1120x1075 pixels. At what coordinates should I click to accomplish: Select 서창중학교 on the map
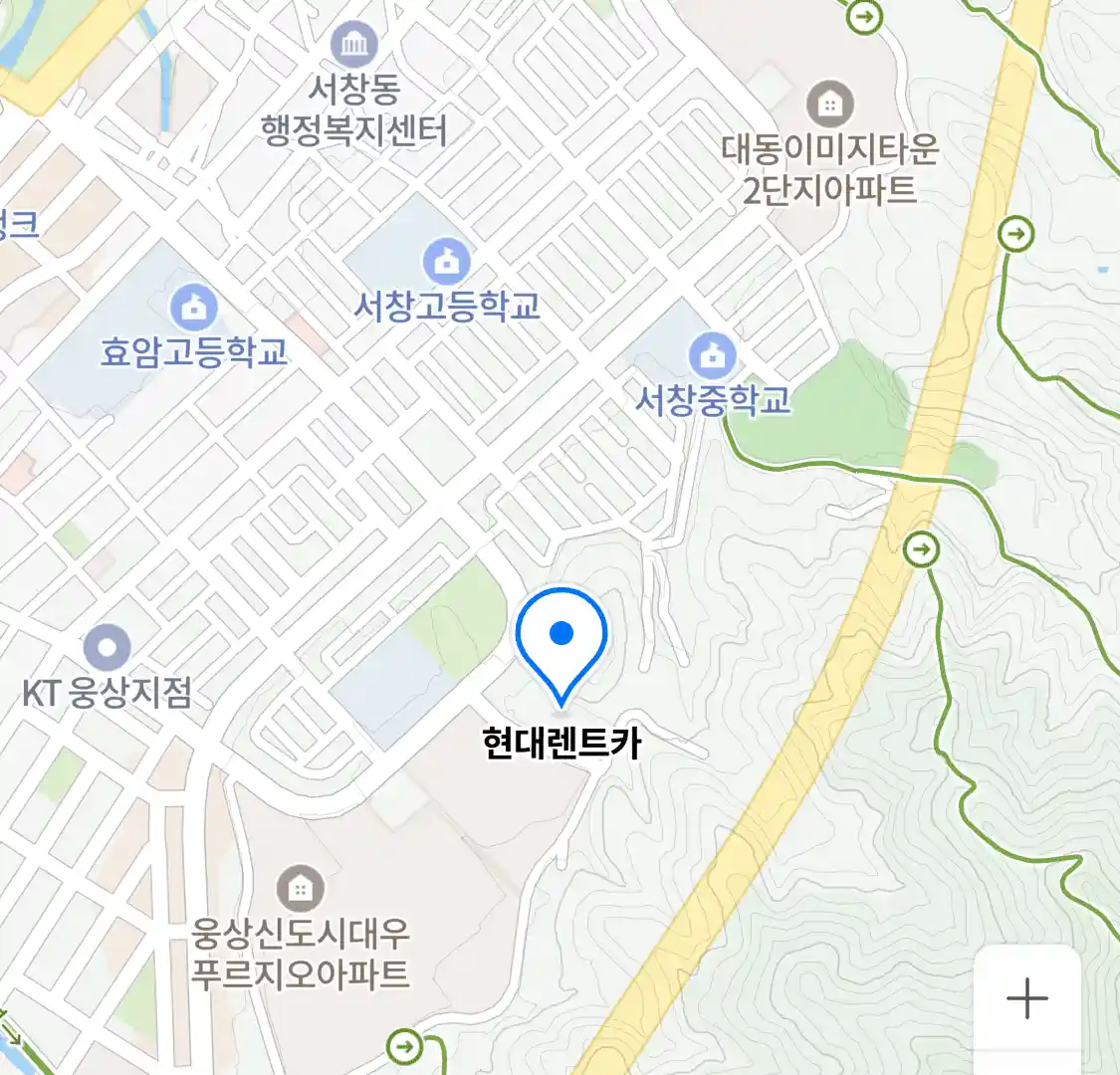click(713, 355)
